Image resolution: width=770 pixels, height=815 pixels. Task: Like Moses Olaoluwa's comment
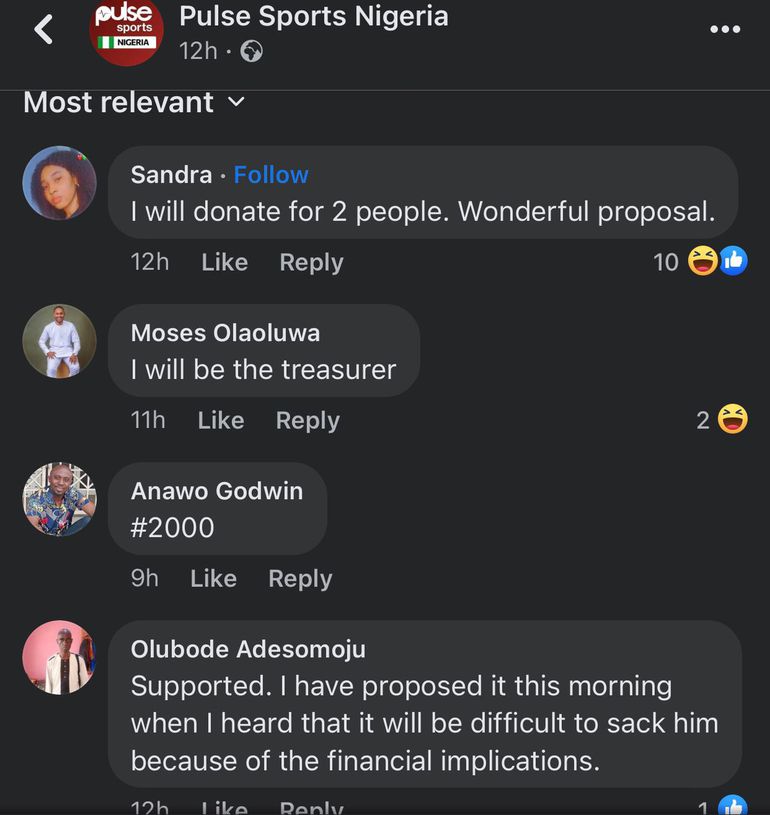221,421
